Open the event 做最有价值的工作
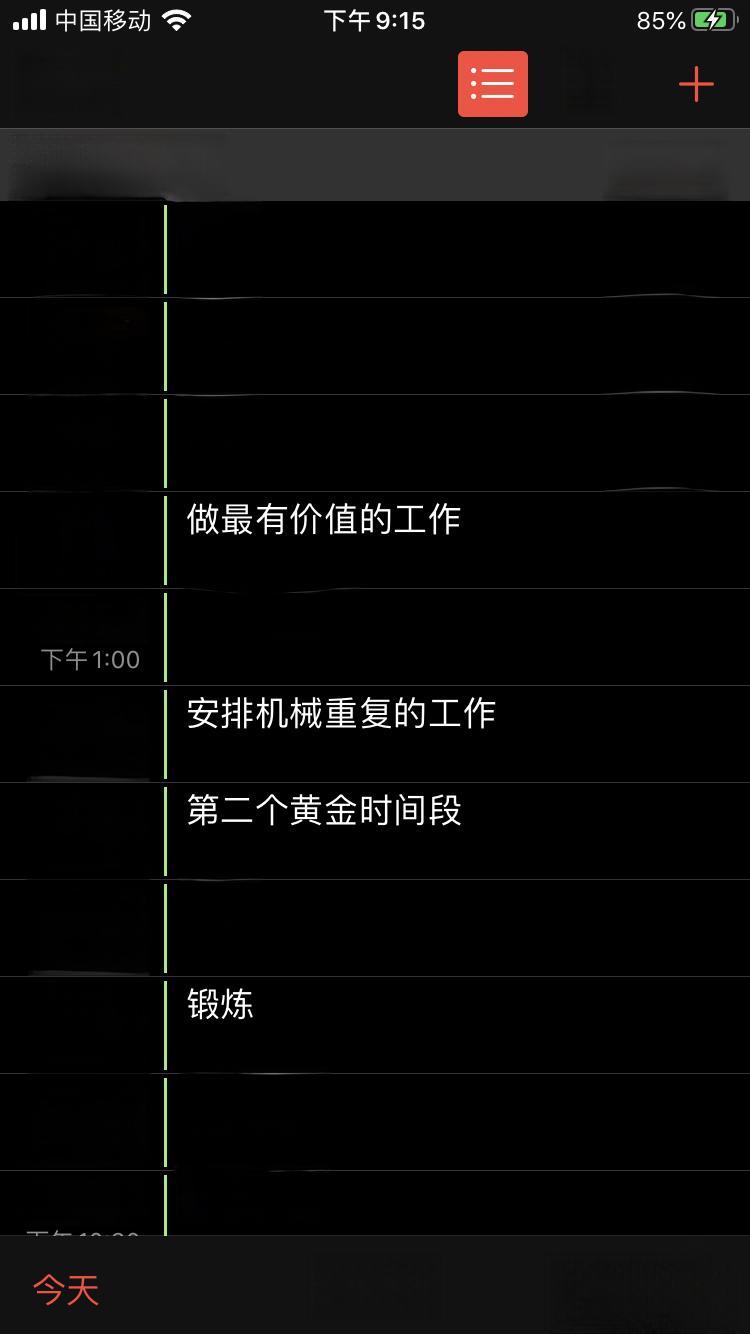 324,520
